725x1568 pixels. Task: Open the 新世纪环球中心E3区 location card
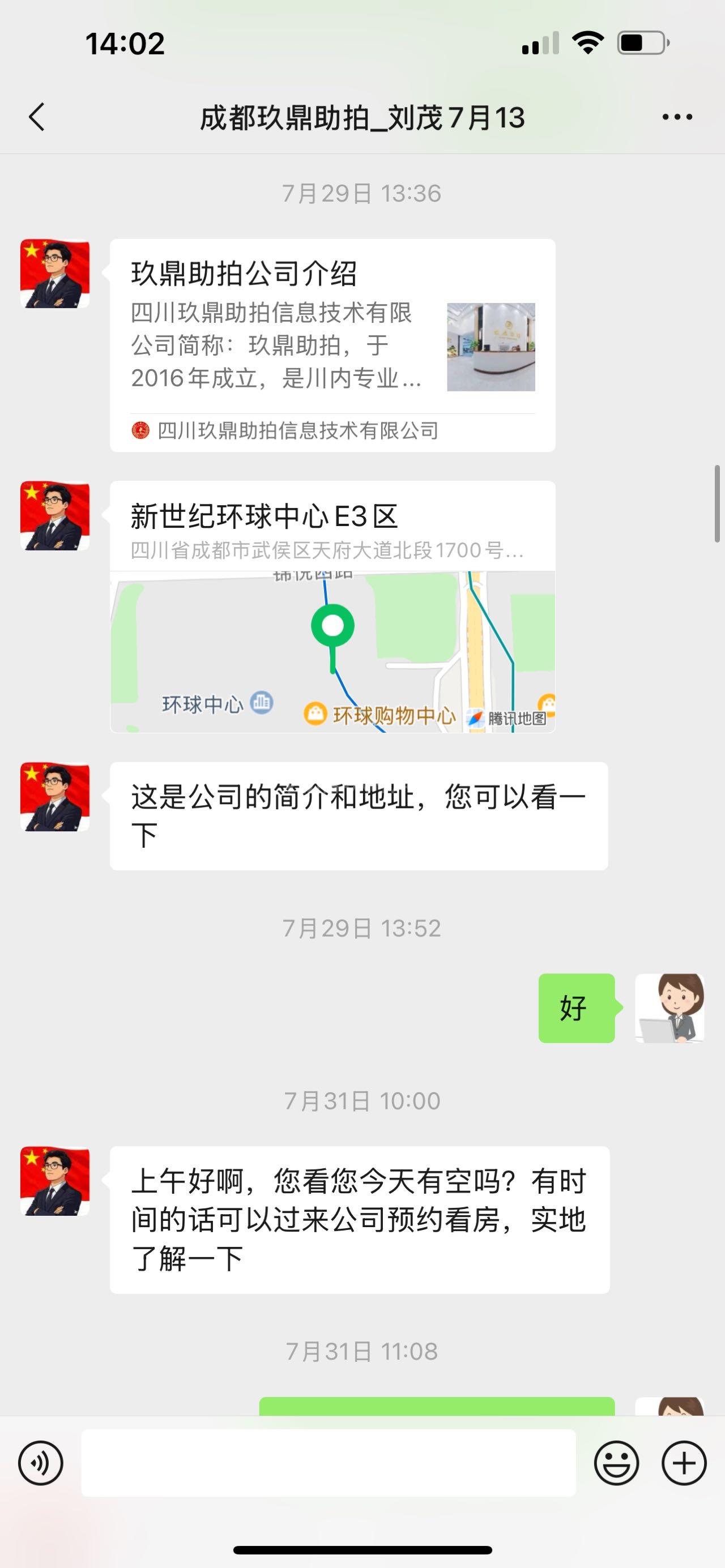[x=332, y=606]
